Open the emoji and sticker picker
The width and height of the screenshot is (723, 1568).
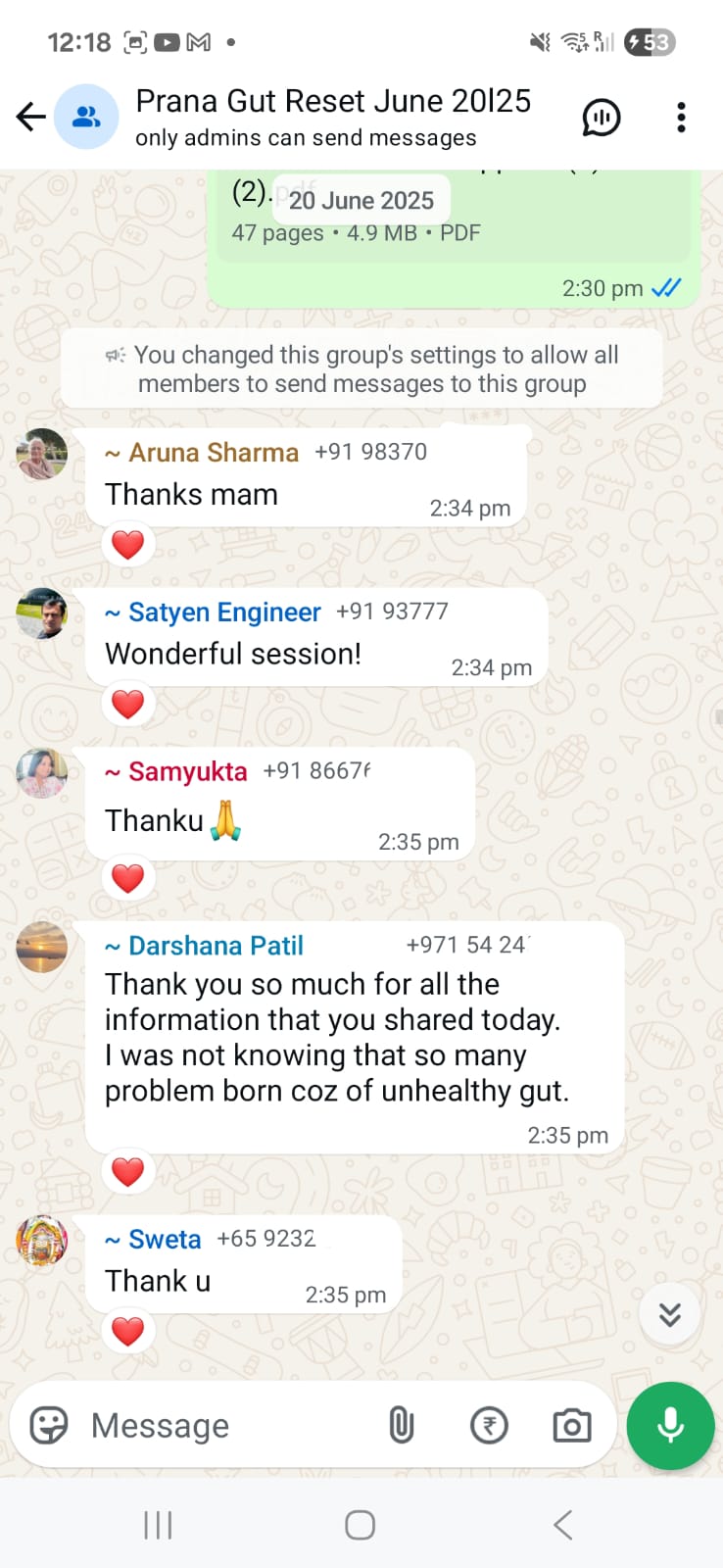(49, 1426)
